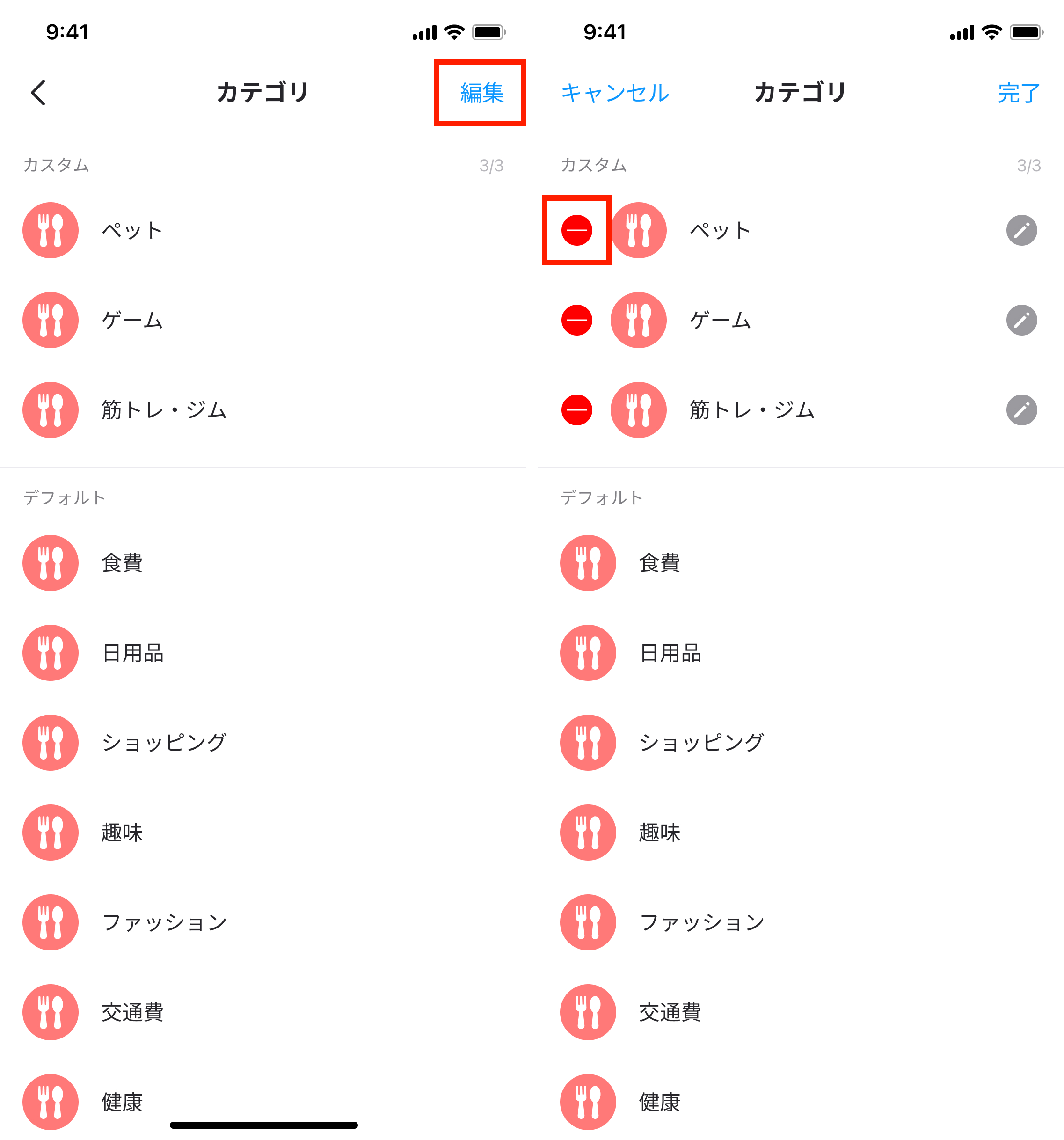The width and height of the screenshot is (1064, 1140).
Task: Tap the 編集 (Edit) button
Action: [481, 93]
